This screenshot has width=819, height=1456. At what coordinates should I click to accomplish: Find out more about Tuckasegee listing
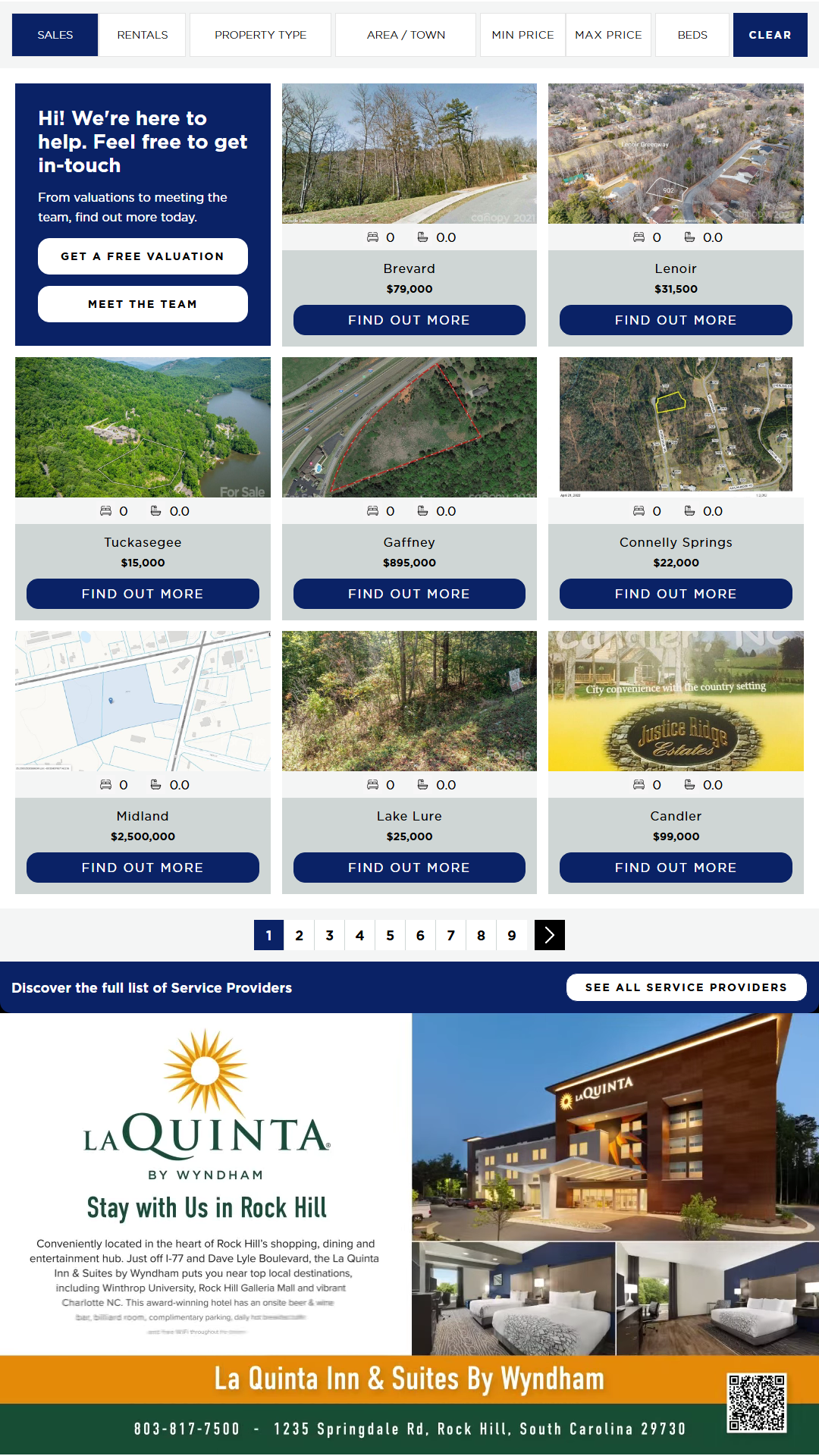143,594
